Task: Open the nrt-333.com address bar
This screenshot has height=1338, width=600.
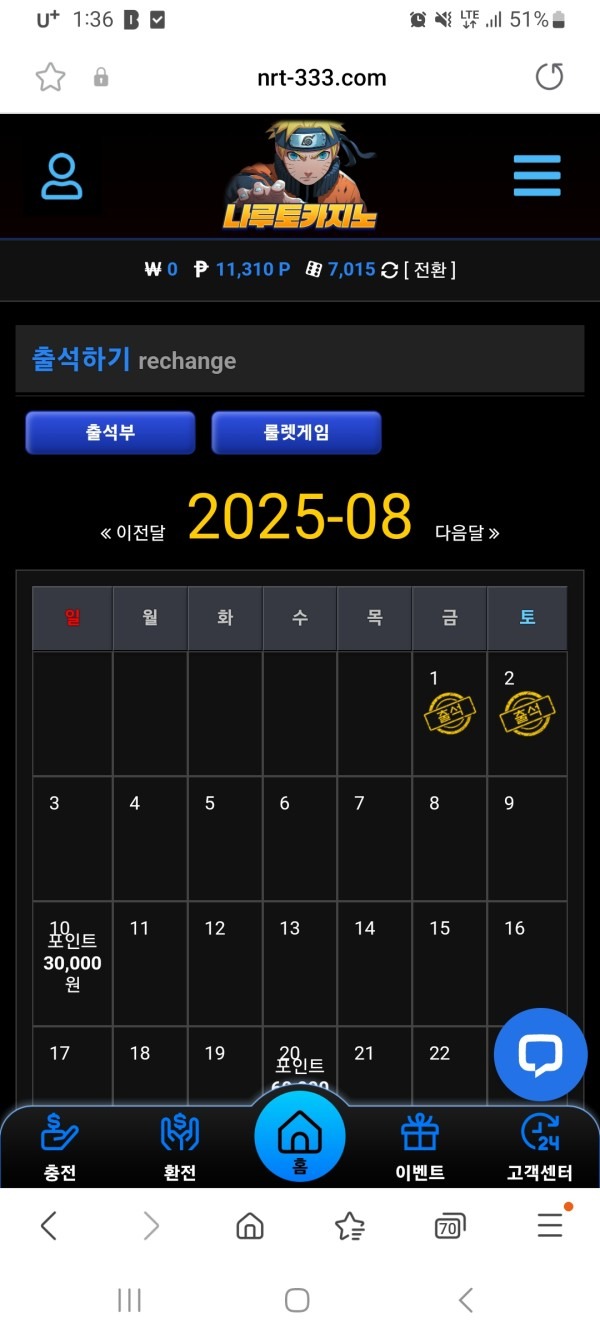Action: click(x=321, y=78)
